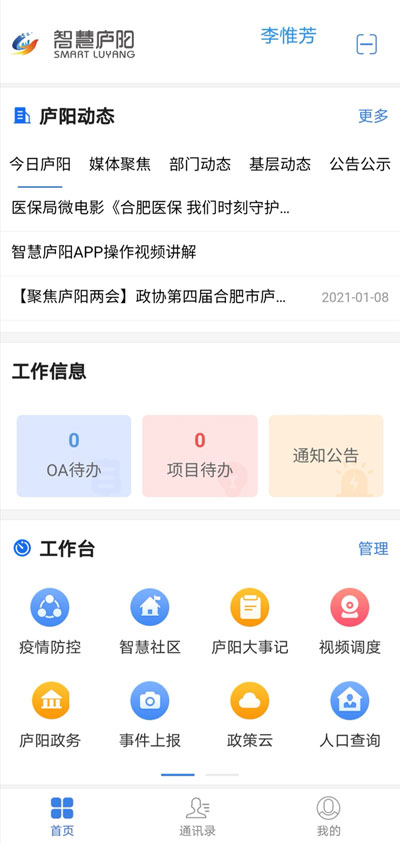Image resolution: width=400 pixels, height=844 pixels.
Task: Tap 管理 to manage the workbench
Action: click(373, 548)
